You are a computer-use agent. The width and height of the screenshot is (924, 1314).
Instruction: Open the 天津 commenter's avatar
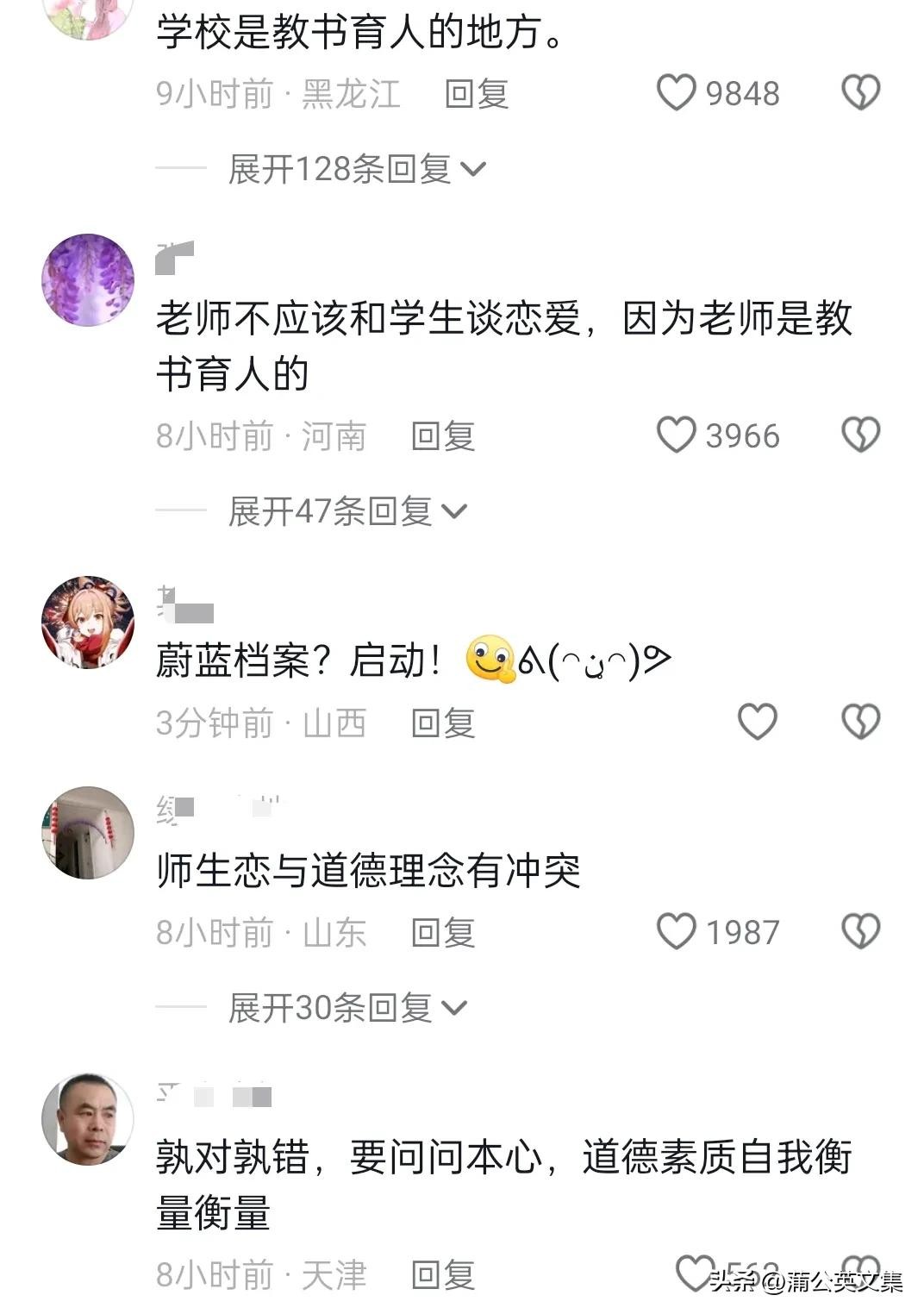pos(88,1119)
